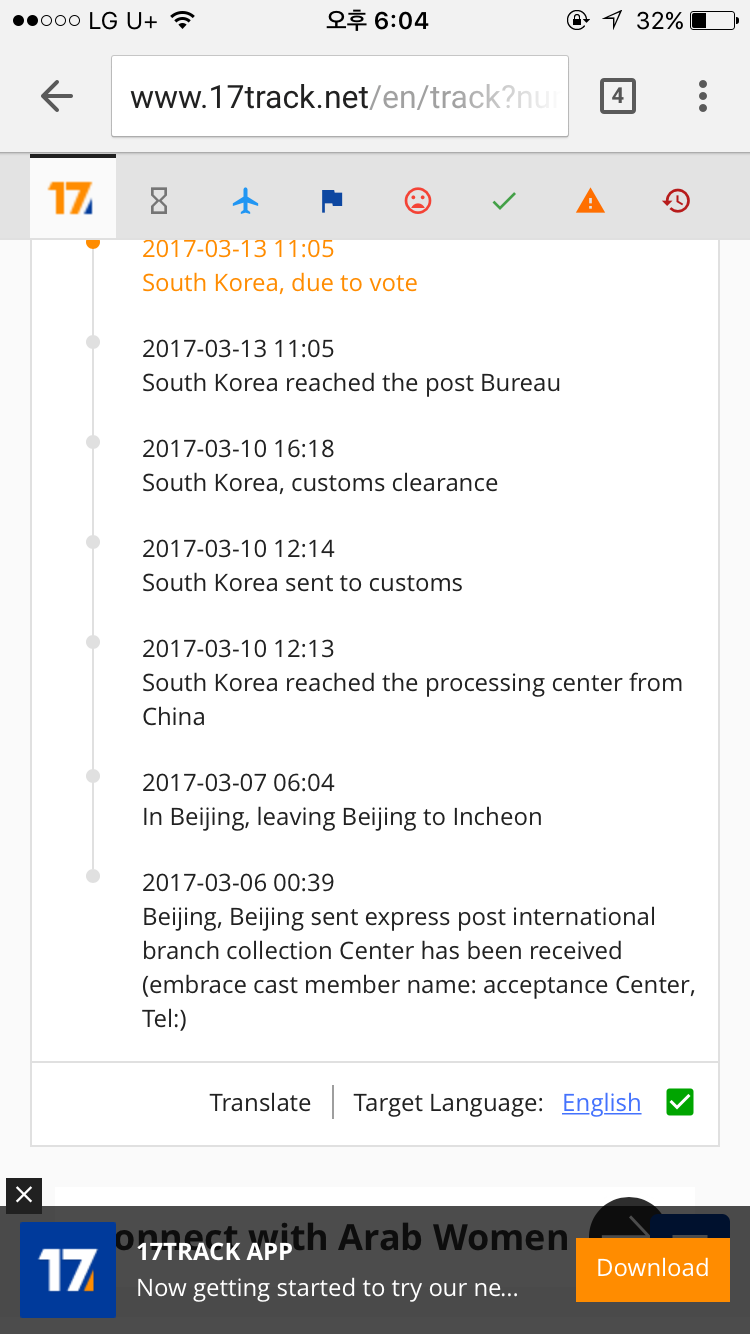Viewport: 750px width, 1334px height.
Task: Switch to the hourglass status tab
Action: point(158,201)
